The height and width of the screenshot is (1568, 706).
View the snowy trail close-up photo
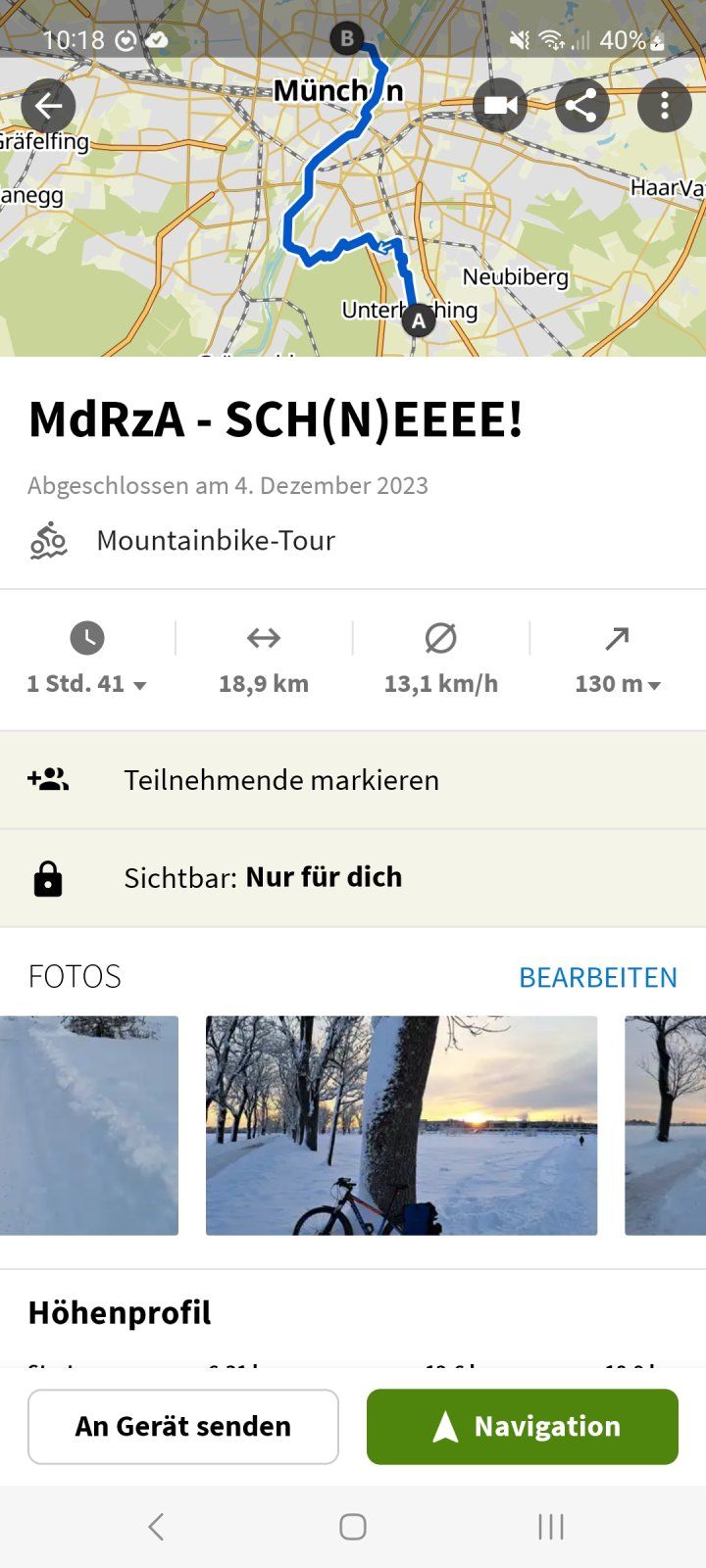pyautogui.click(x=89, y=1125)
